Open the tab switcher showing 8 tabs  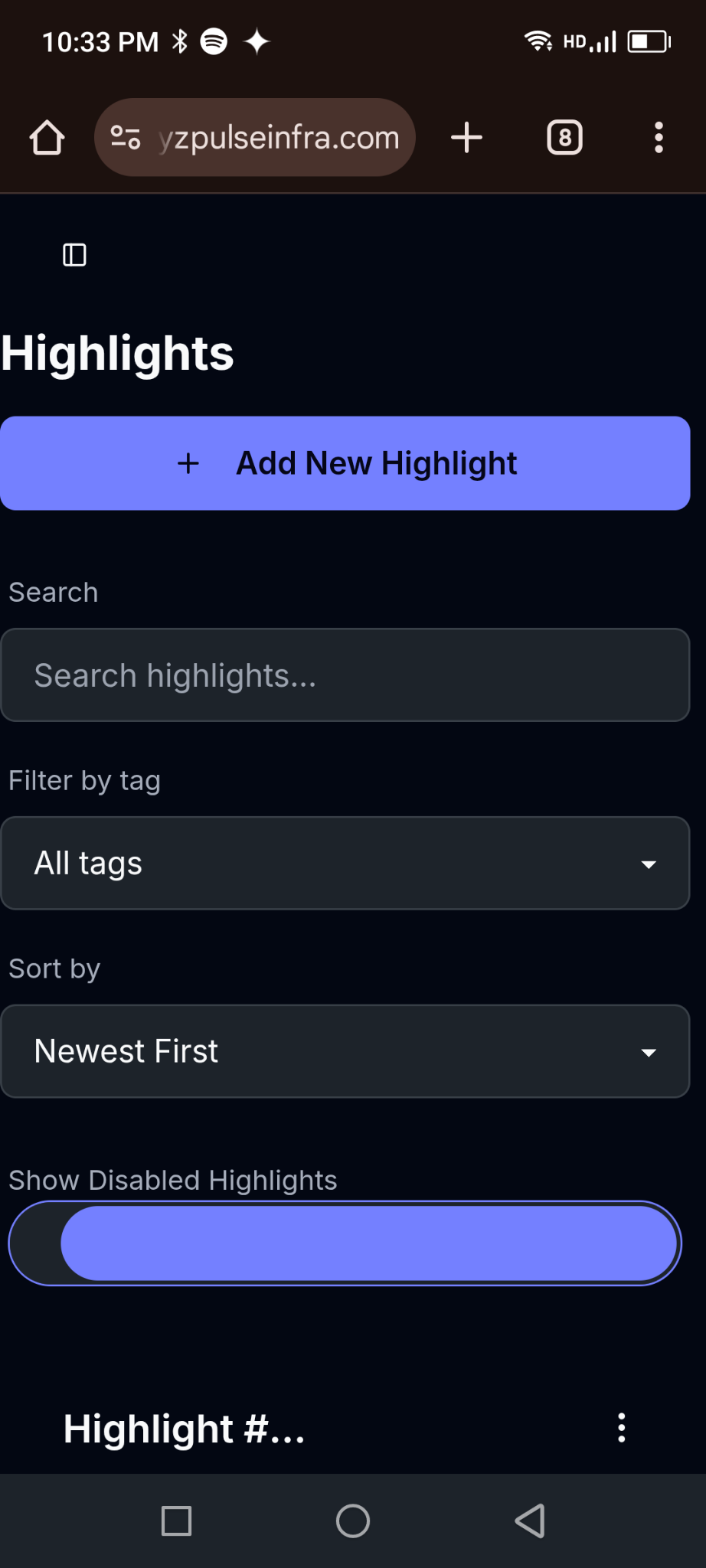pos(564,138)
